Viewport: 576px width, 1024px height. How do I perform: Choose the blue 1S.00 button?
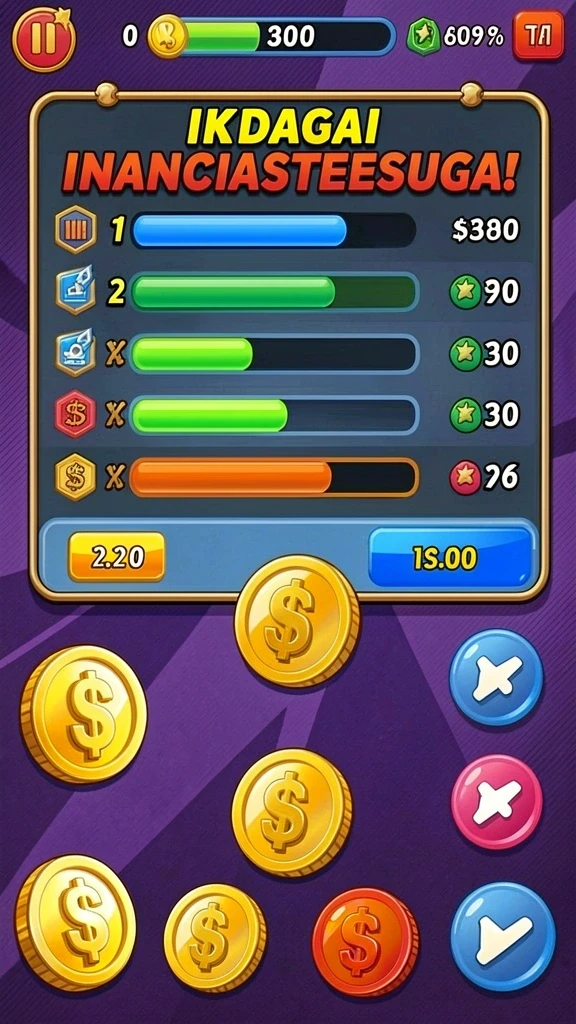pyautogui.click(x=451, y=557)
